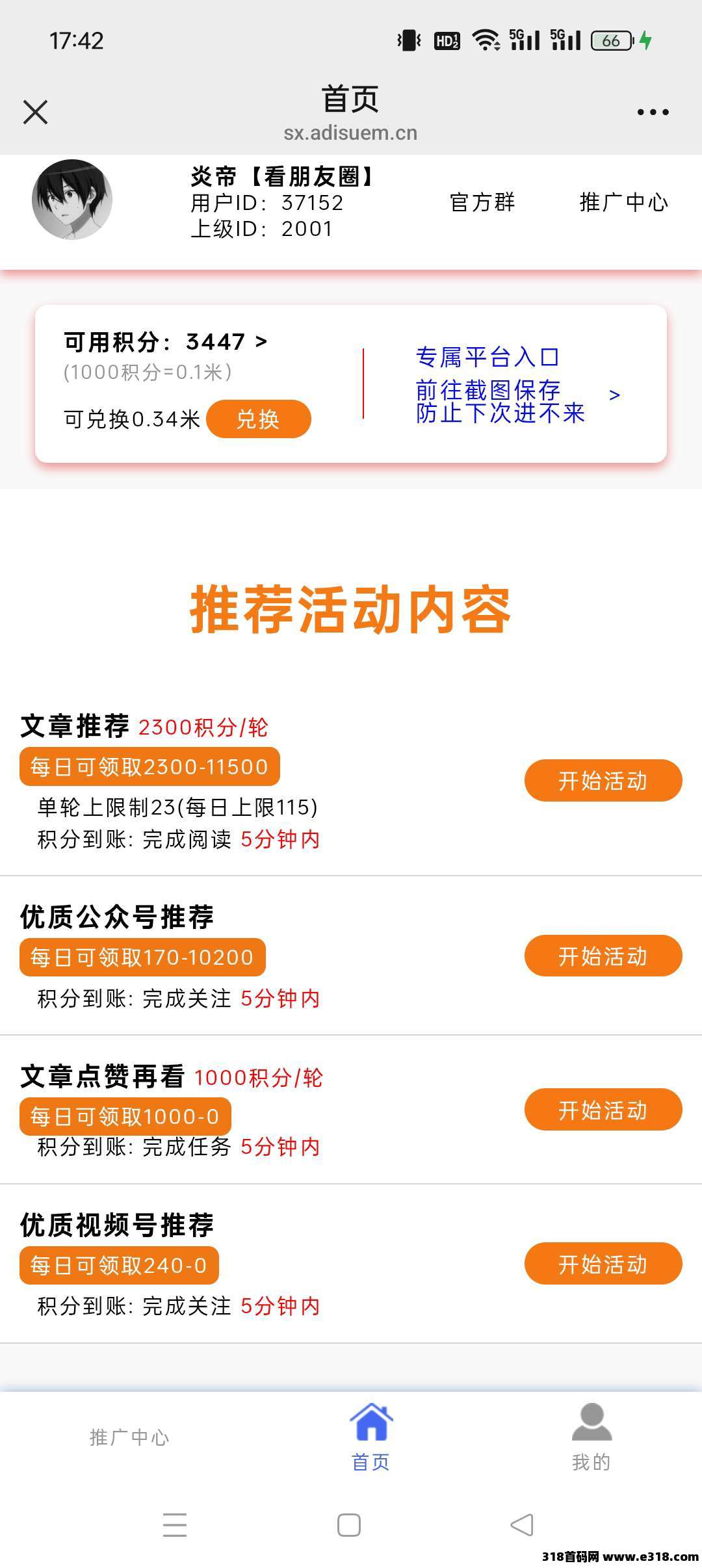The height and width of the screenshot is (1568, 702).
Task: Expand 可用积分 details via the > arrow
Action: pyautogui.click(x=260, y=340)
